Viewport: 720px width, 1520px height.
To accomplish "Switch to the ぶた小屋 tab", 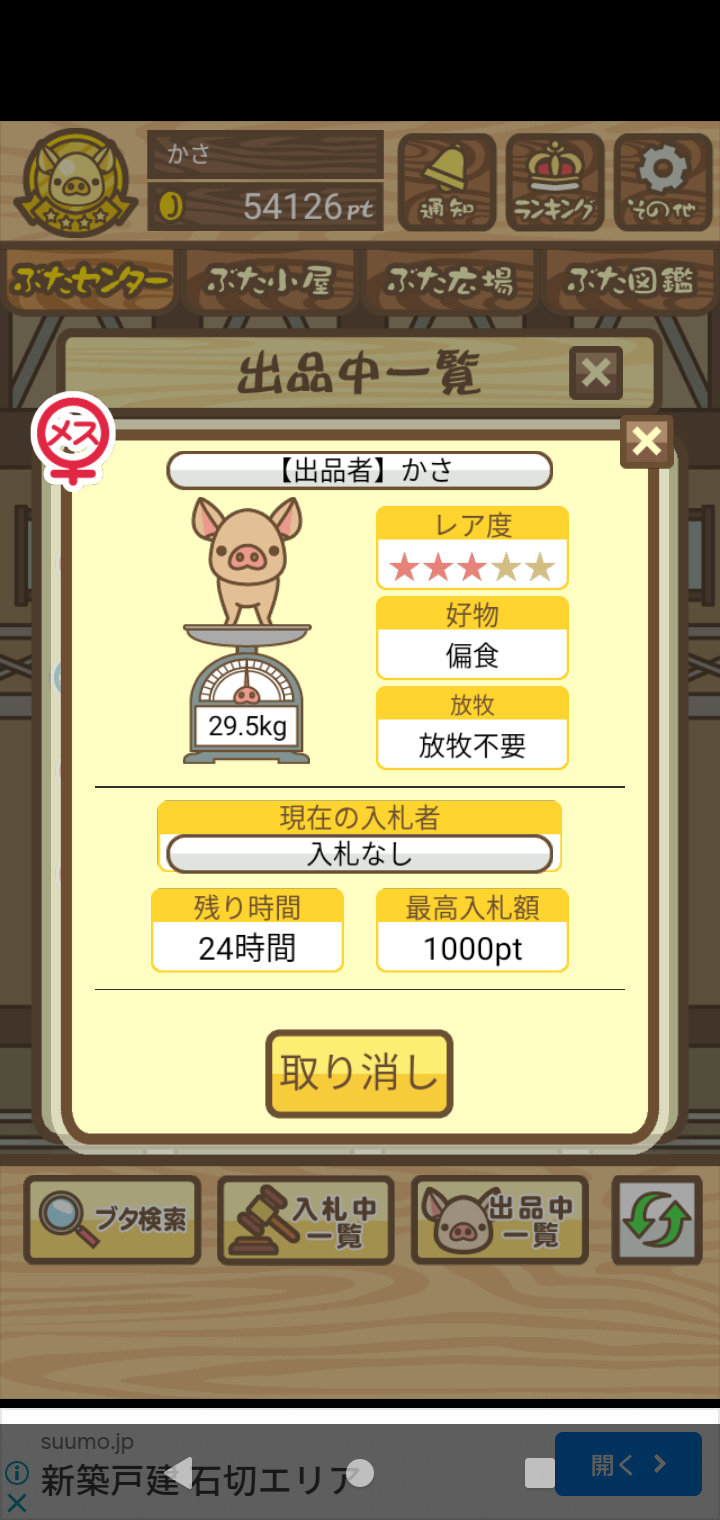I will pyautogui.click(x=269, y=283).
